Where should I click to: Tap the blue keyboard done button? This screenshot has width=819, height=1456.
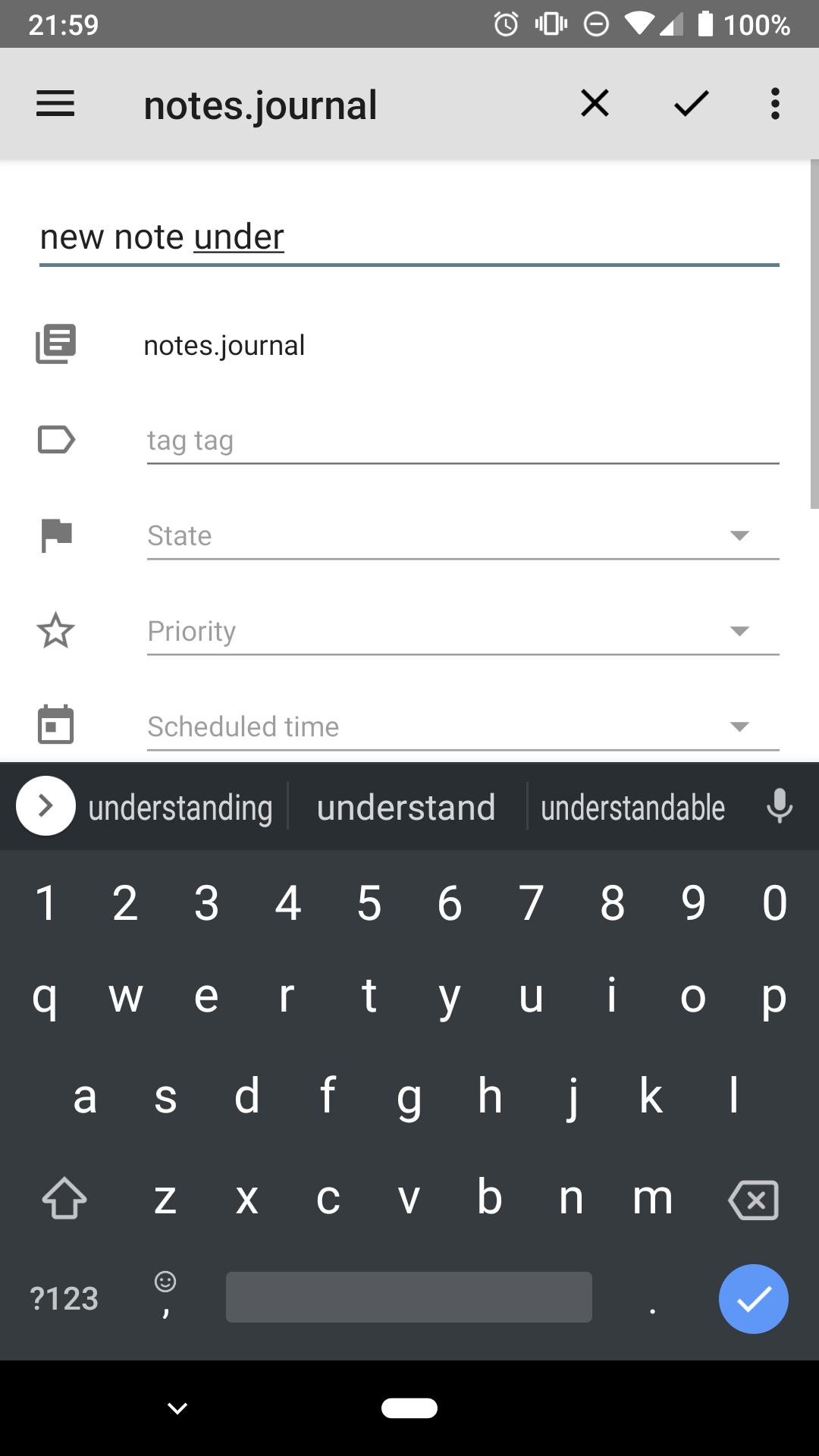753,1298
